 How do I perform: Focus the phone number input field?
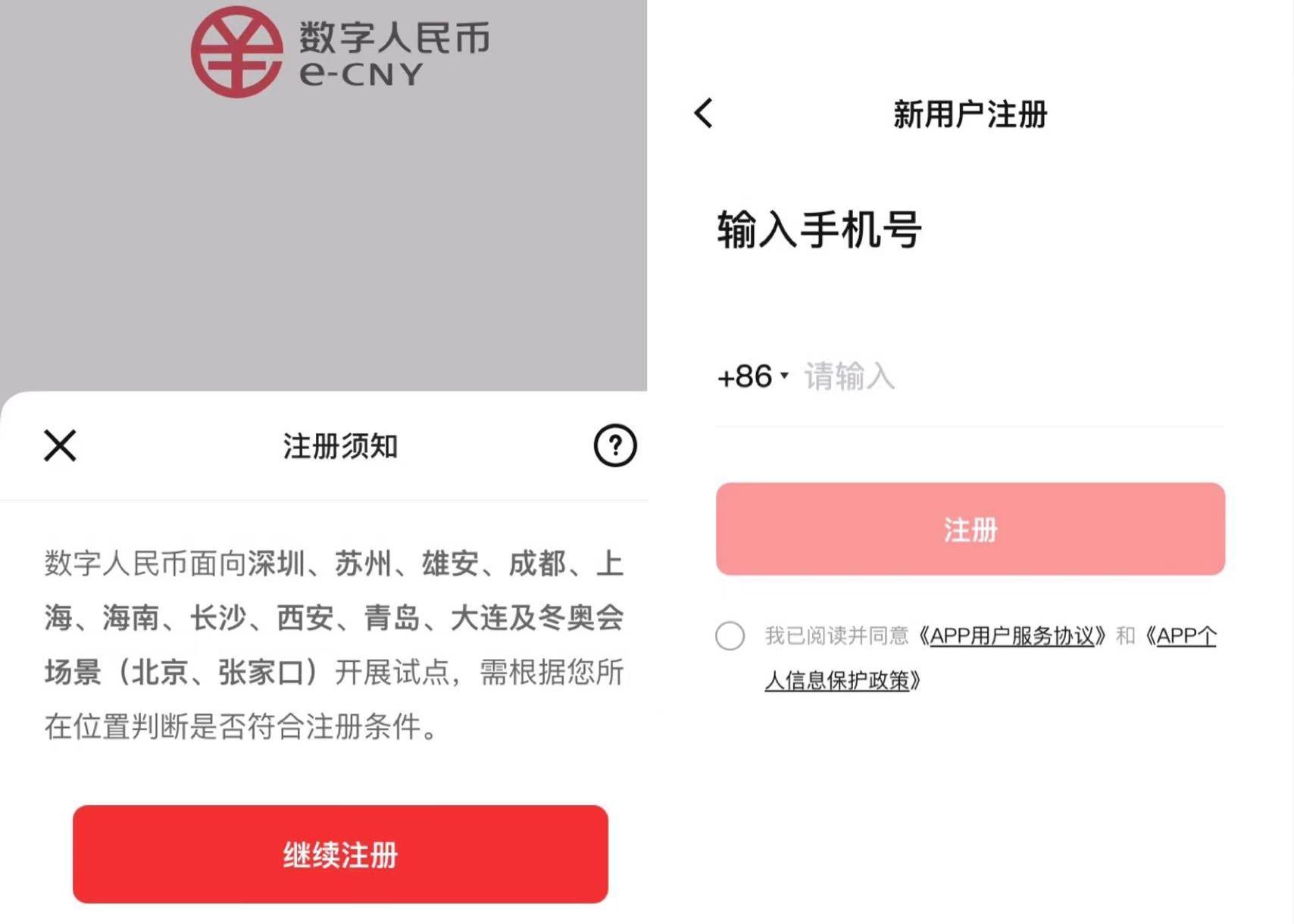[1008, 376]
